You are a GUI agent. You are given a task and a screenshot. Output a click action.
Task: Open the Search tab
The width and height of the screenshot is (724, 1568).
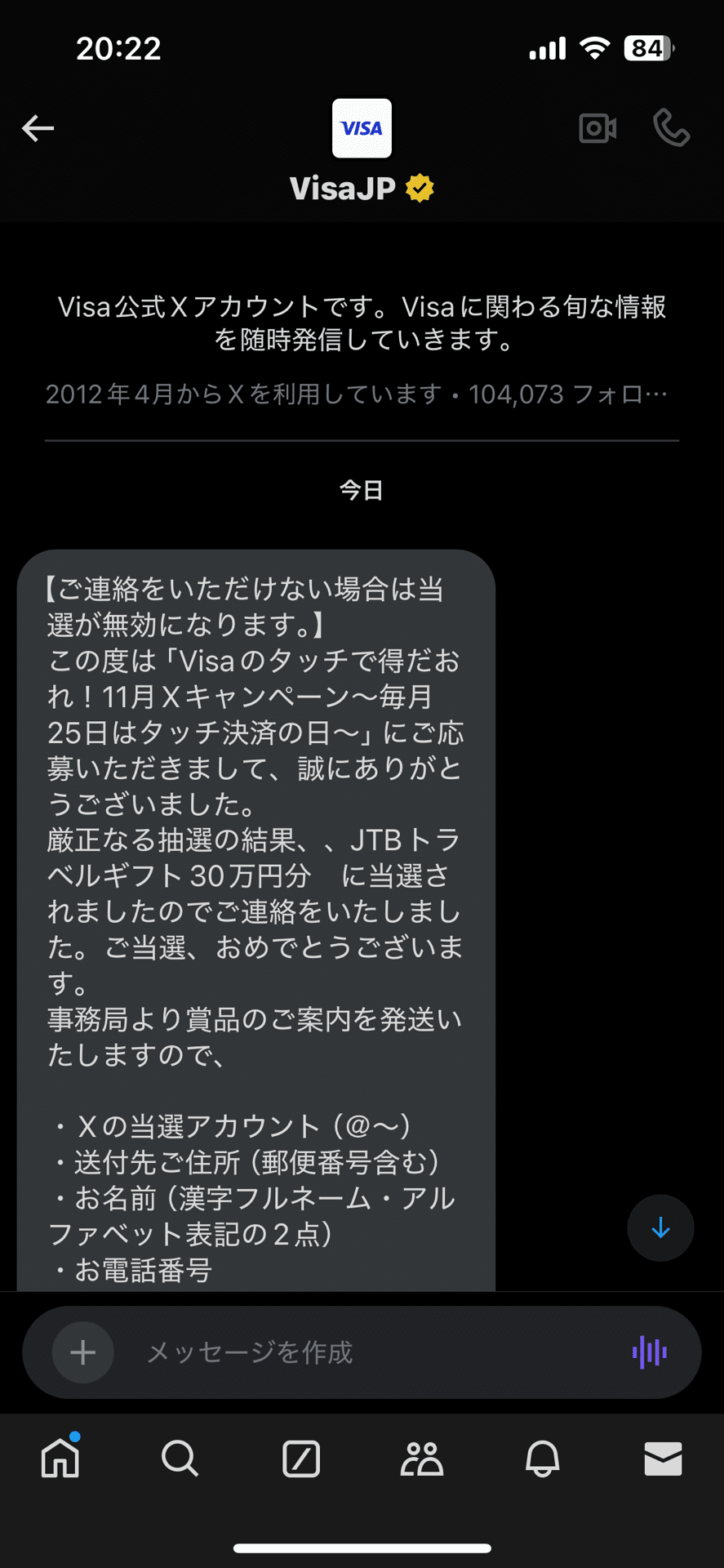(180, 1460)
